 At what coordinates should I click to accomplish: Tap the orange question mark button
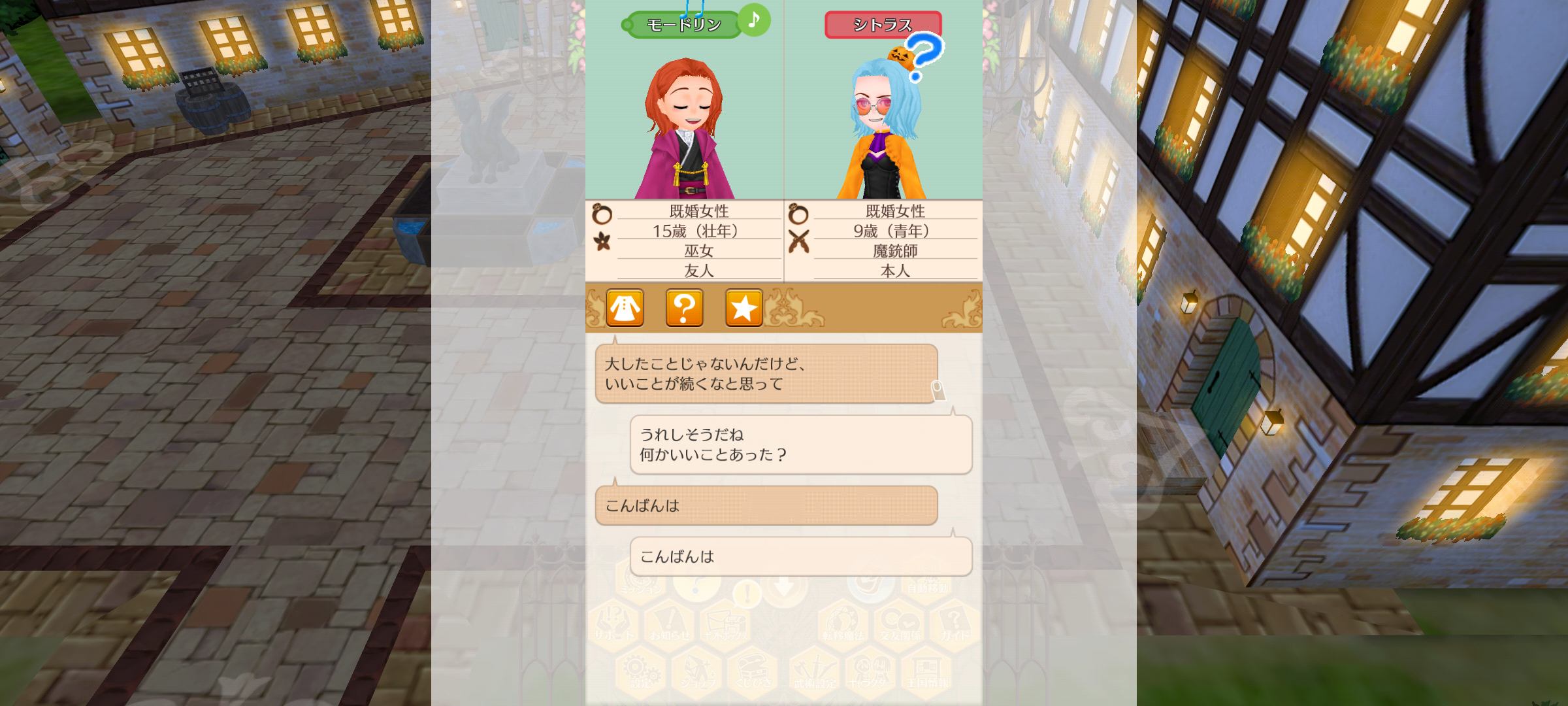pyautogui.click(x=684, y=308)
